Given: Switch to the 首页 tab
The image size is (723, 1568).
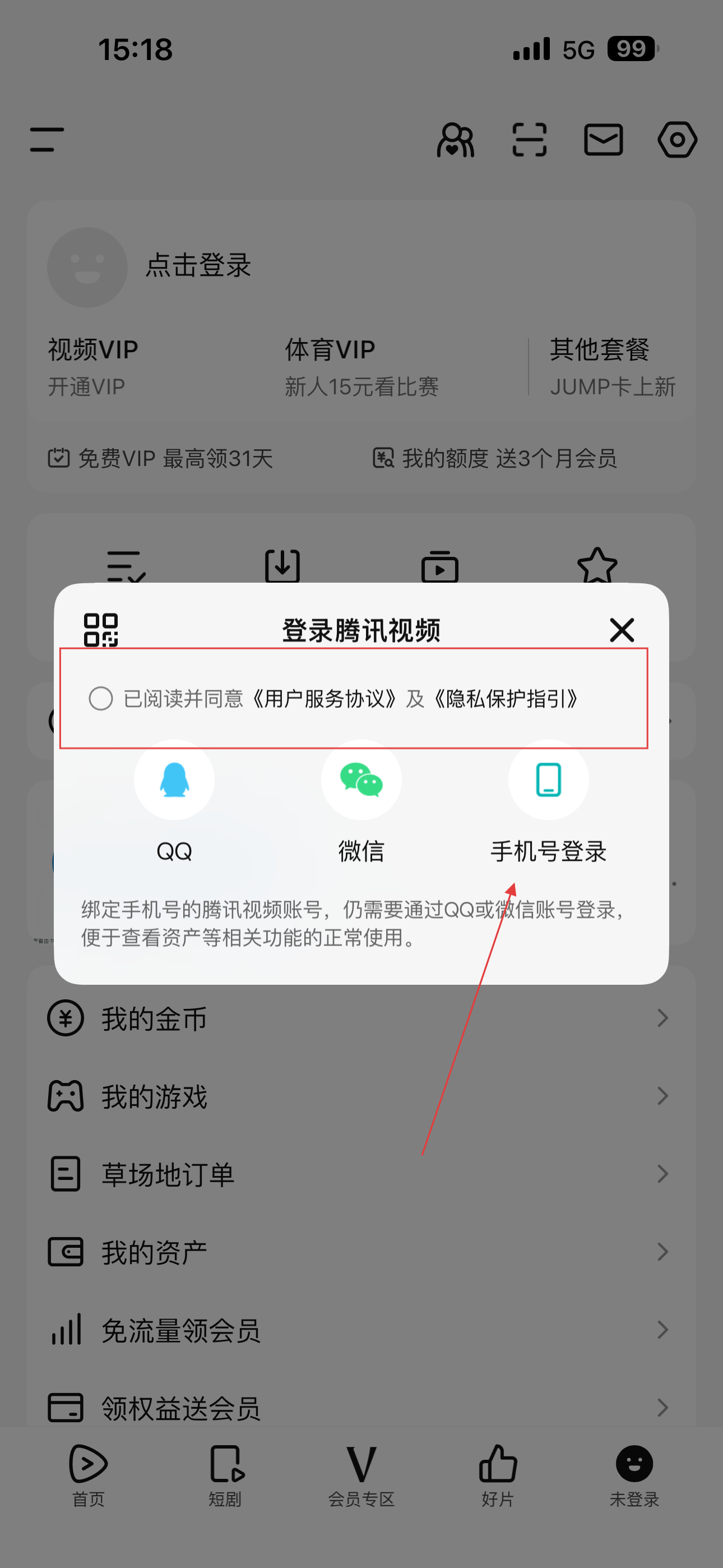Looking at the screenshot, I should click(x=88, y=1474).
